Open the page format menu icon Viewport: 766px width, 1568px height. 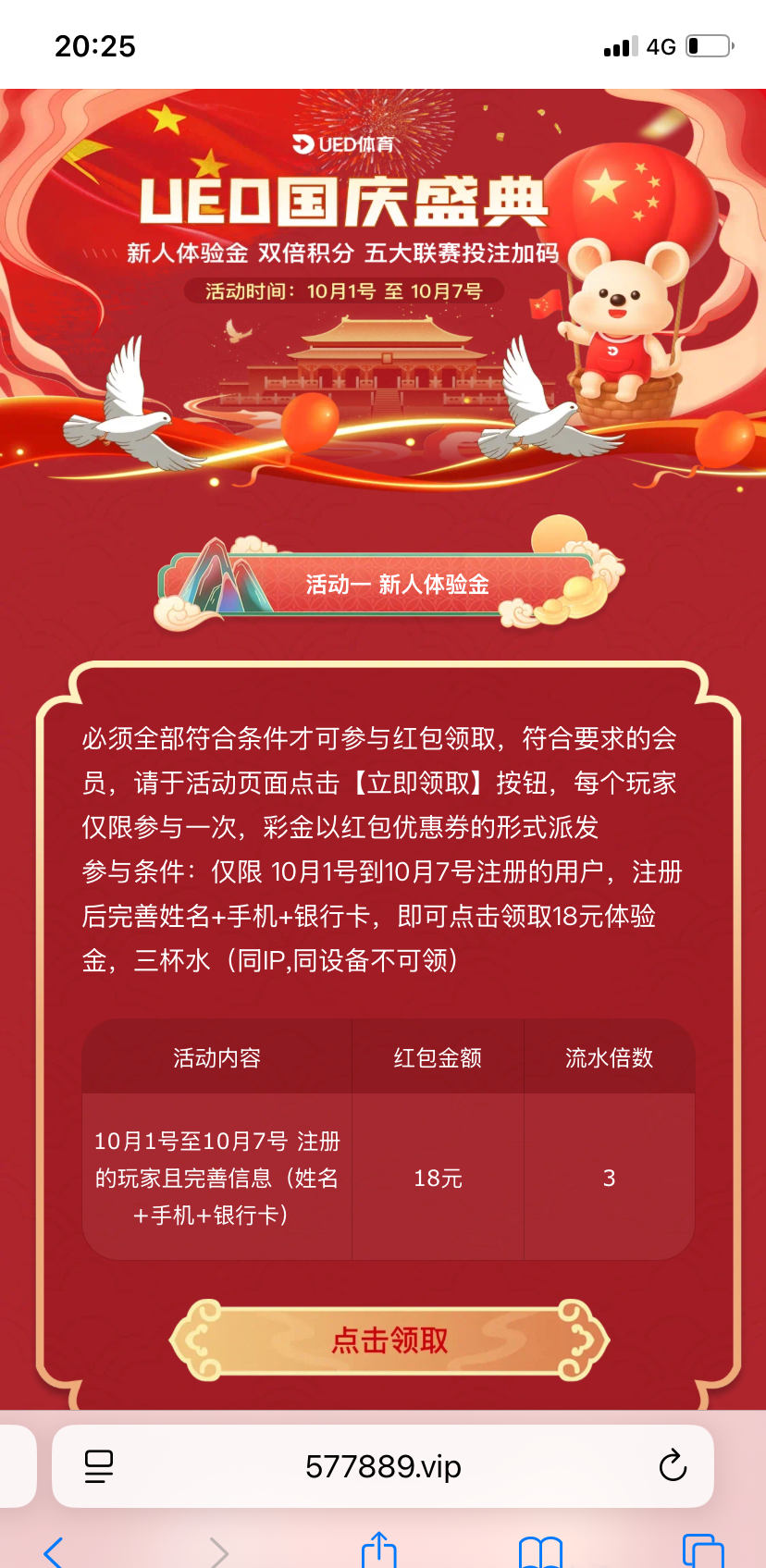point(98,1466)
